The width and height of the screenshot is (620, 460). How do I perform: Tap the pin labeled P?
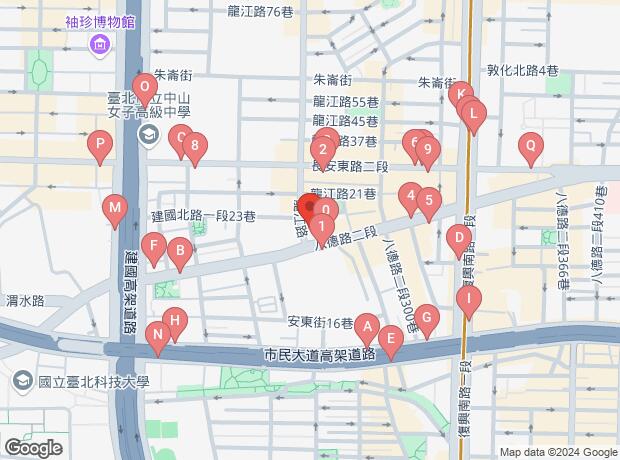[99, 146]
